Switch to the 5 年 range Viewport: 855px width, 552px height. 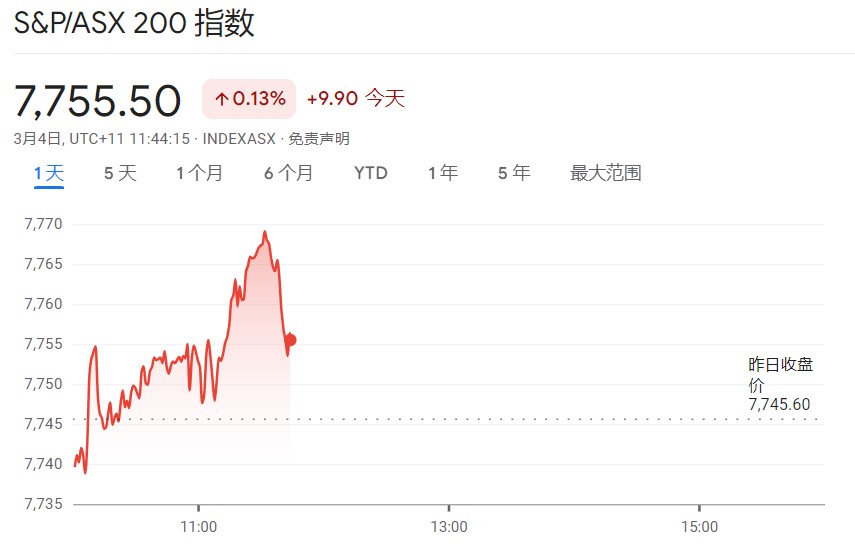point(514,173)
